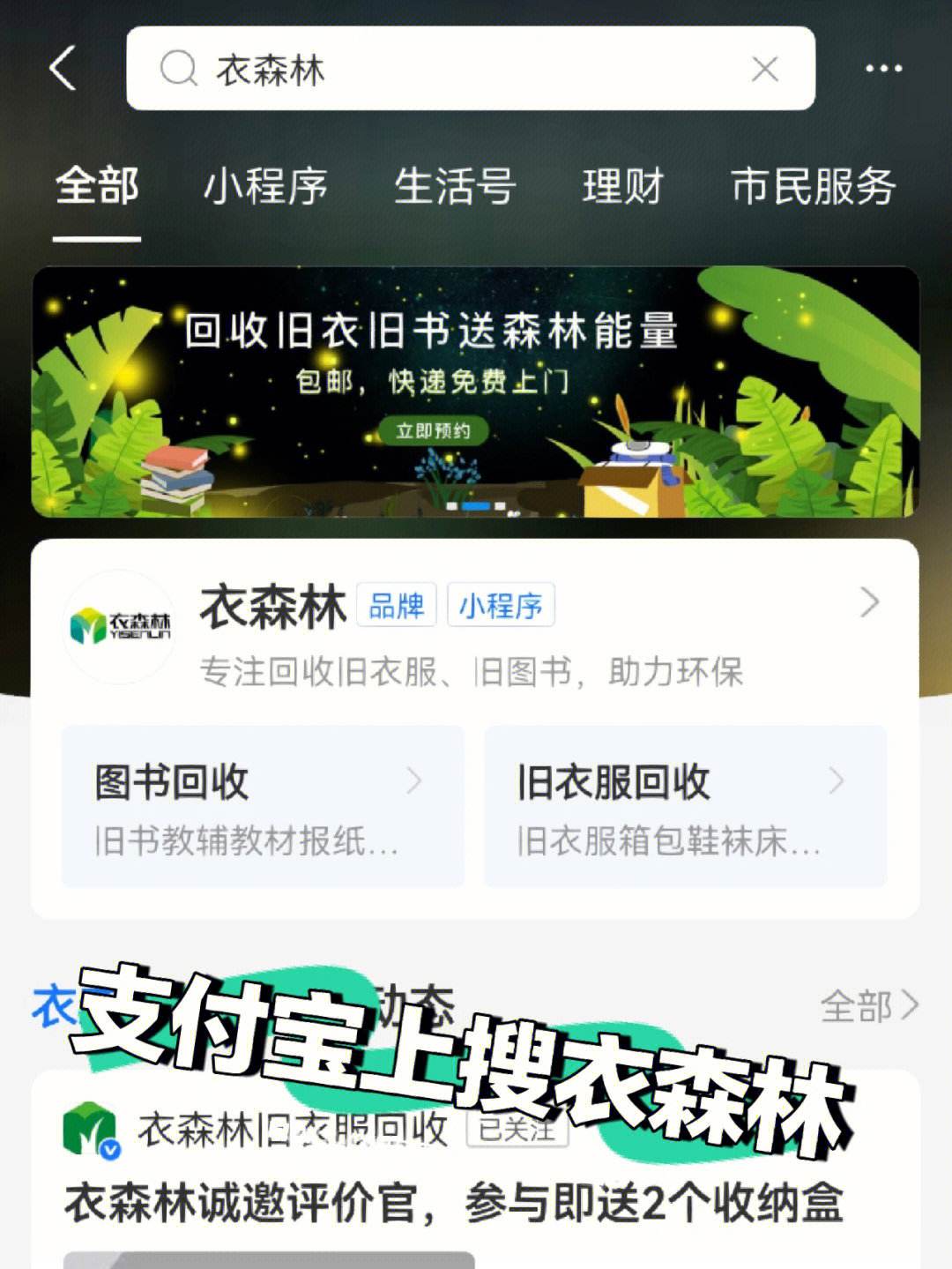Open the 图书回收 service card

(x=263, y=806)
